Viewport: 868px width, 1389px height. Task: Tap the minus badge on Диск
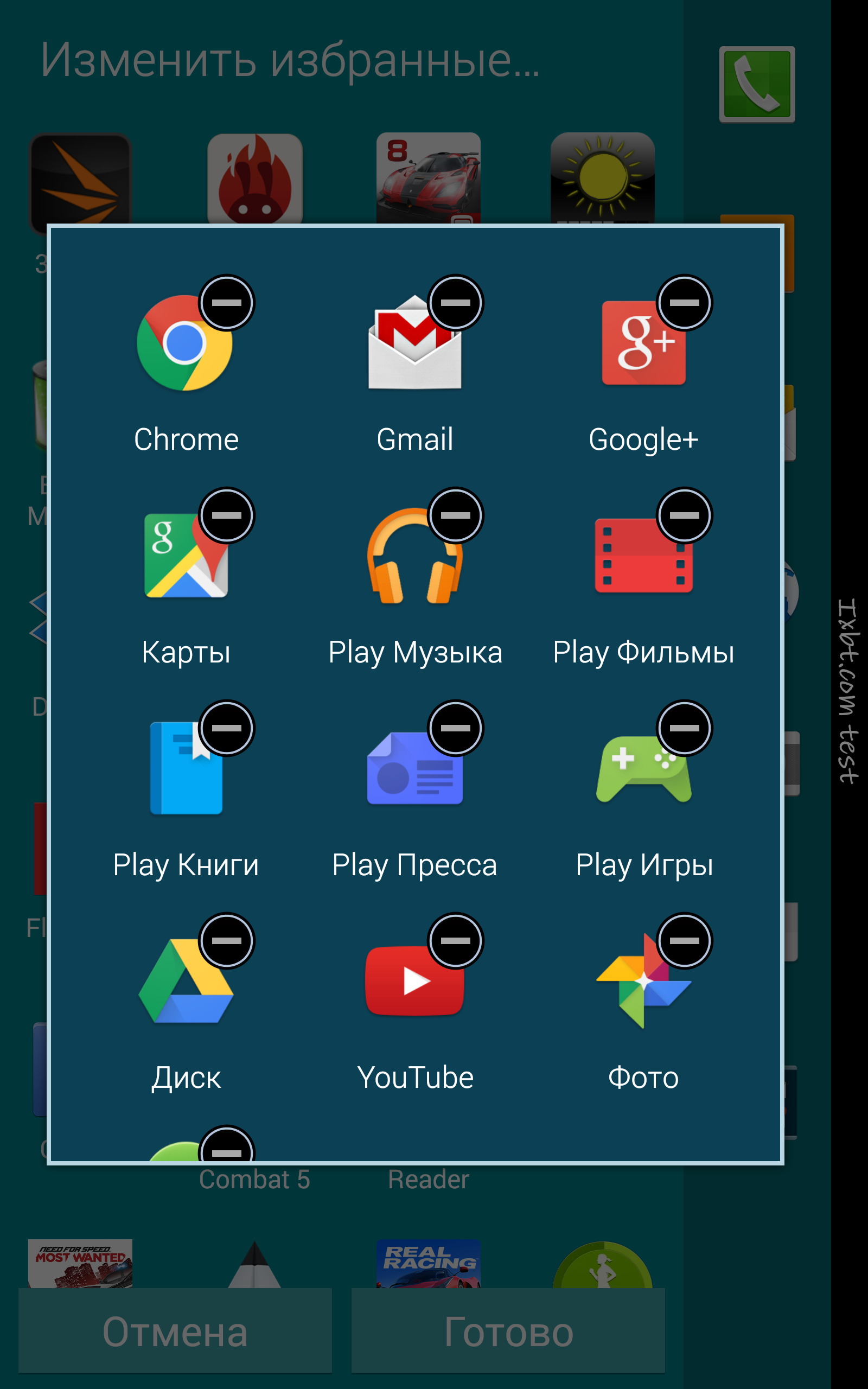(227, 940)
